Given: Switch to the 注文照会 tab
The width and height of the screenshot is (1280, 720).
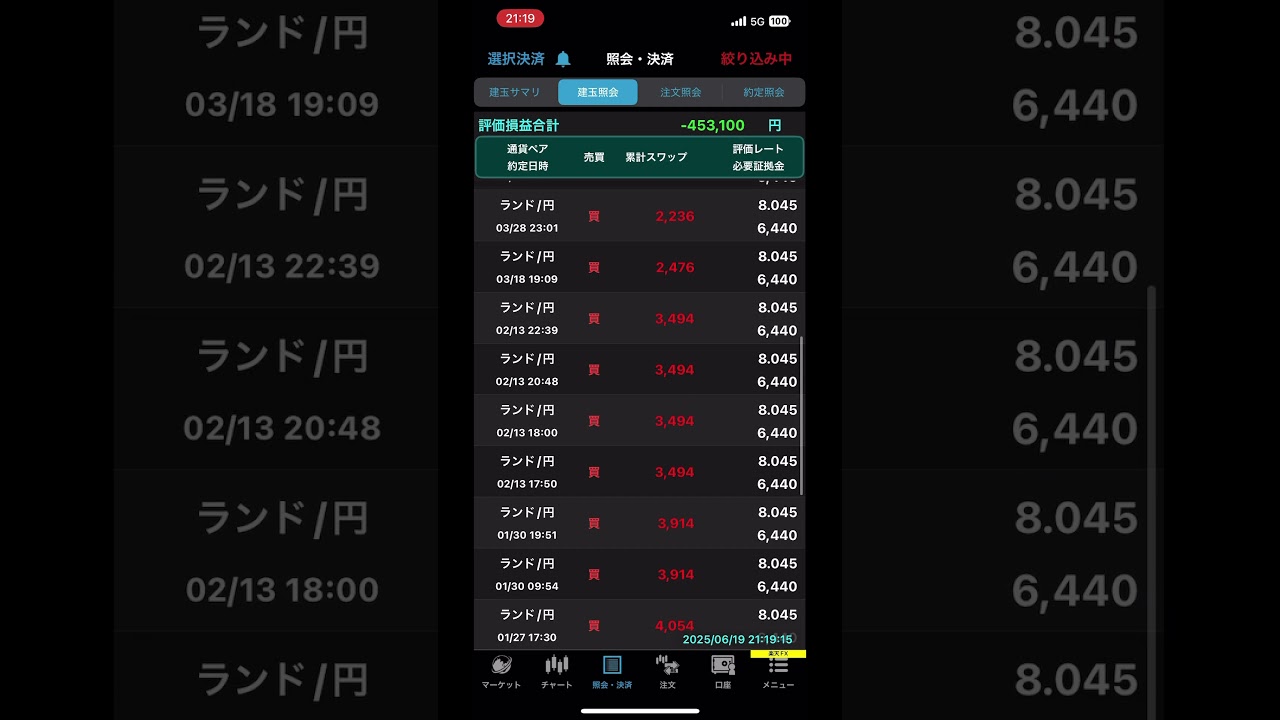Looking at the screenshot, I should [x=681, y=92].
